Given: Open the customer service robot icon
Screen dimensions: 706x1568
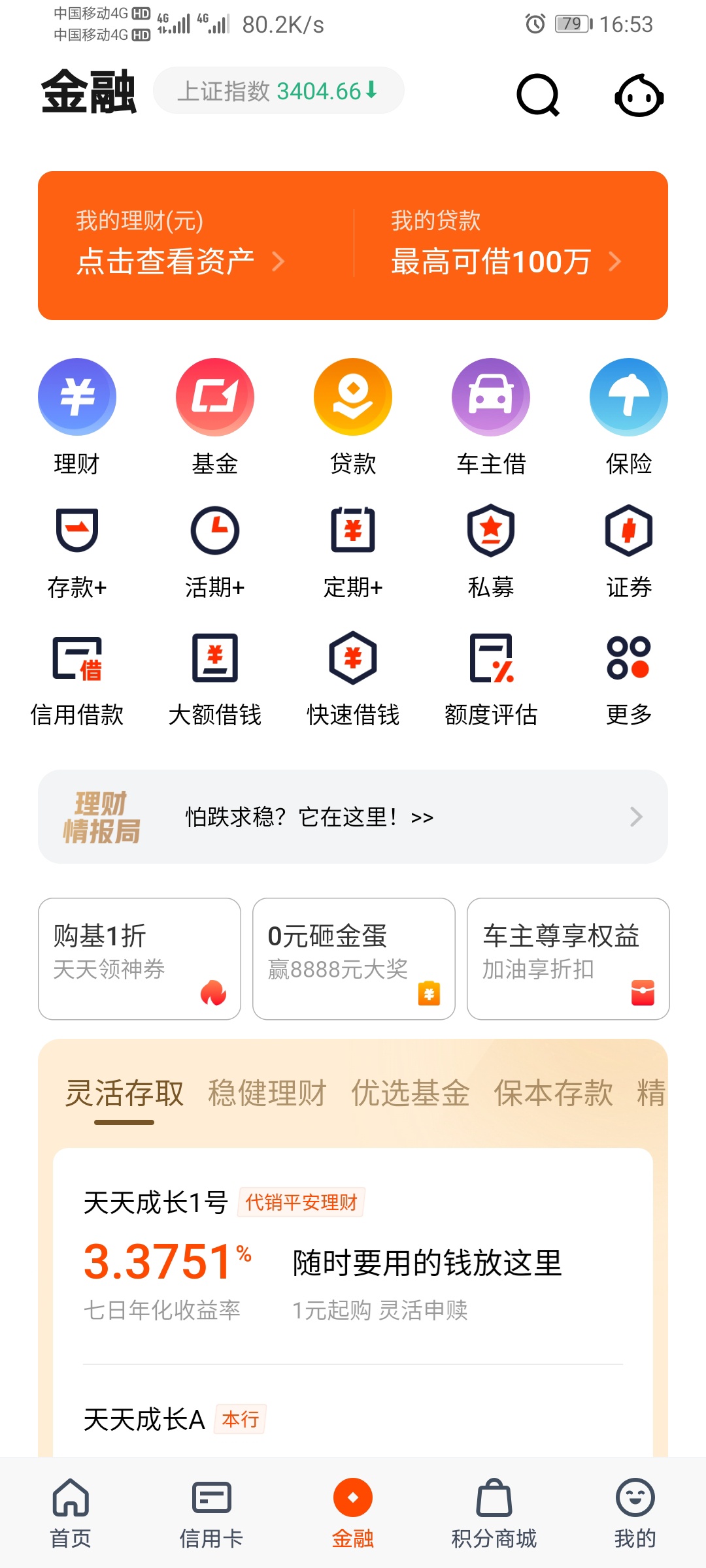Looking at the screenshot, I should [639, 96].
